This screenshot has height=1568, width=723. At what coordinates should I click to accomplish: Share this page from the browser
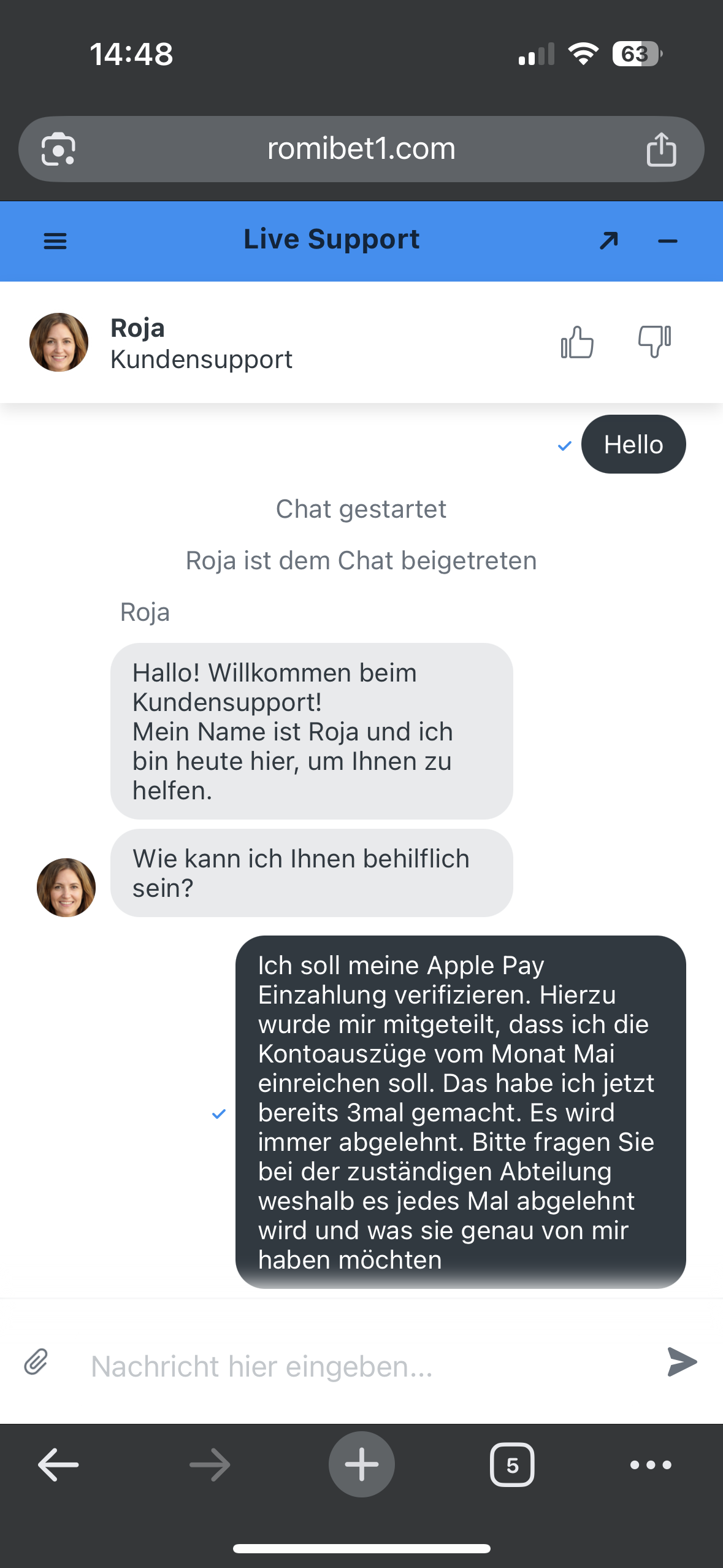pyautogui.click(x=661, y=150)
